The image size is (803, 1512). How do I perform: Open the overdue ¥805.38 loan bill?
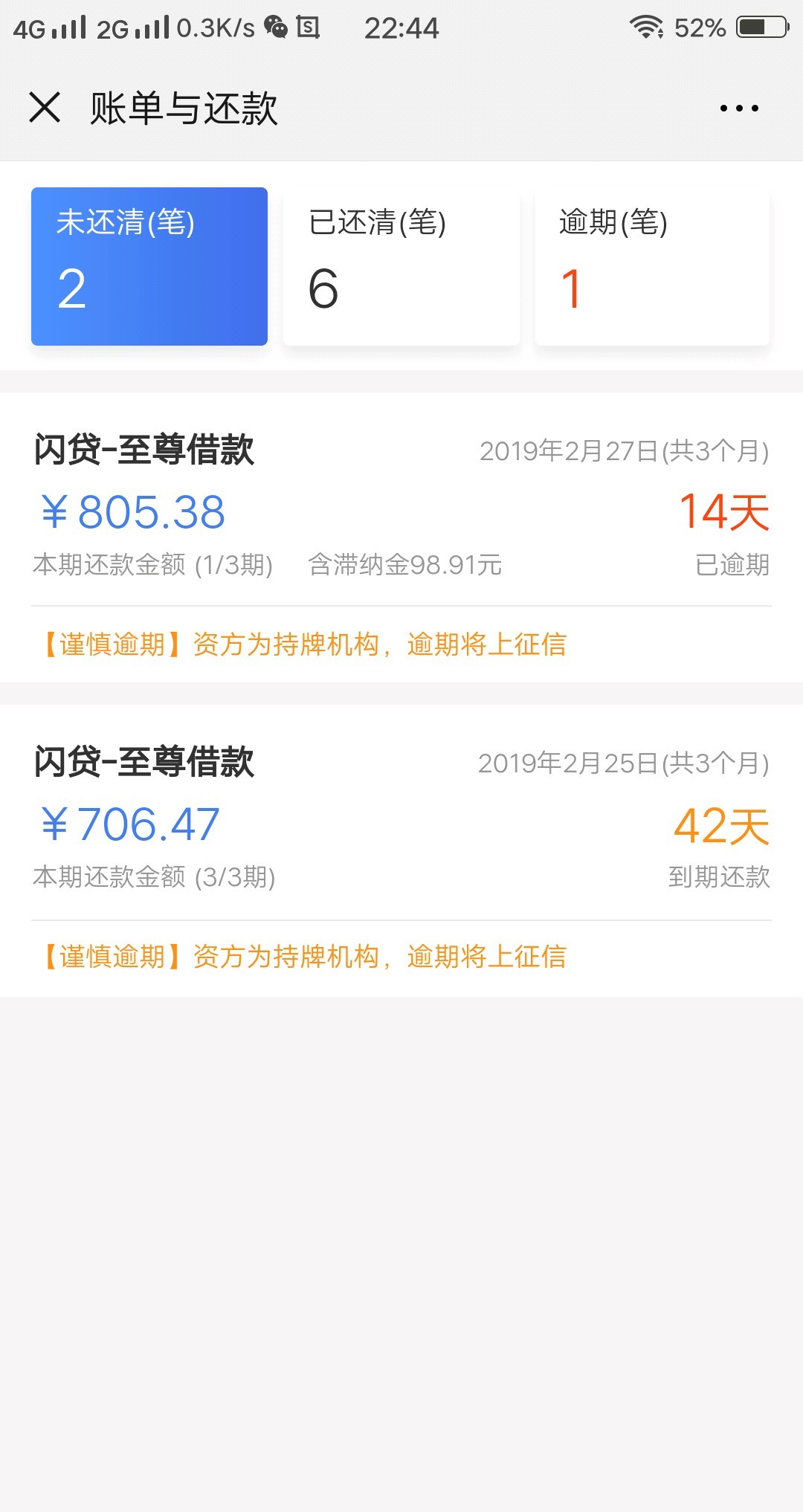(401, 513)
